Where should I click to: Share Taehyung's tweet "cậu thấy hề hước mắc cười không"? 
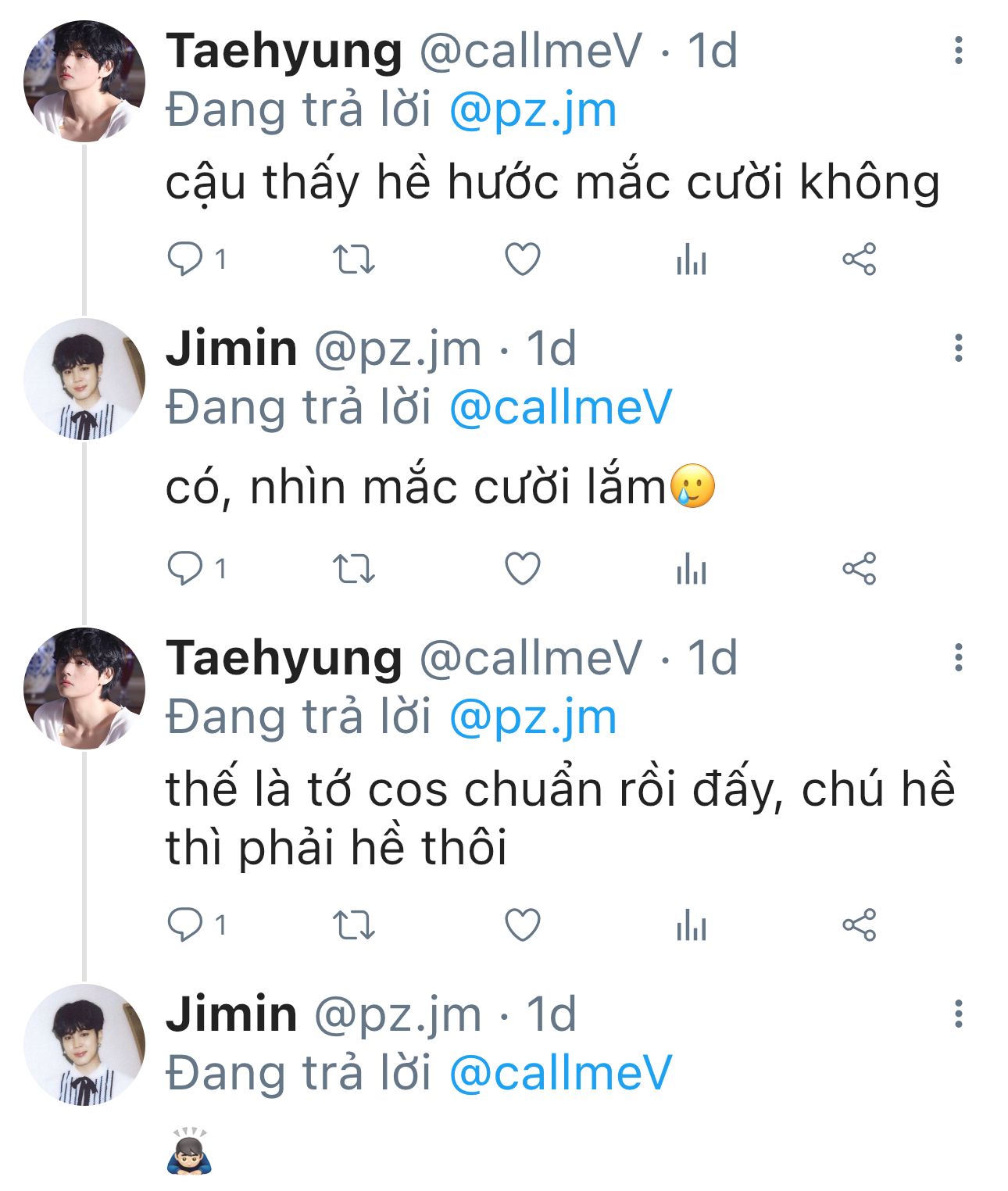859,259
